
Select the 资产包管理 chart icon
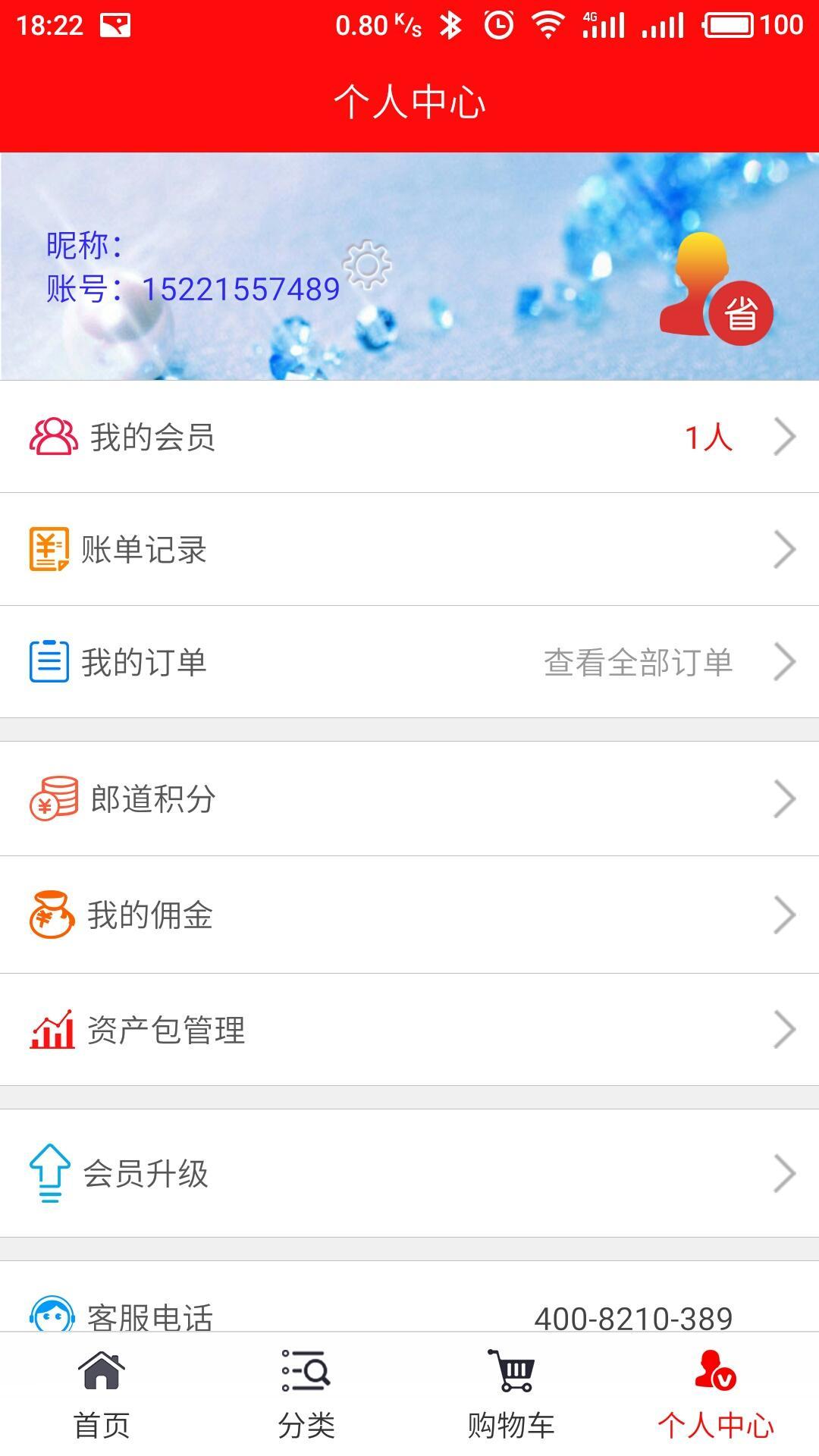[49, 1030]
